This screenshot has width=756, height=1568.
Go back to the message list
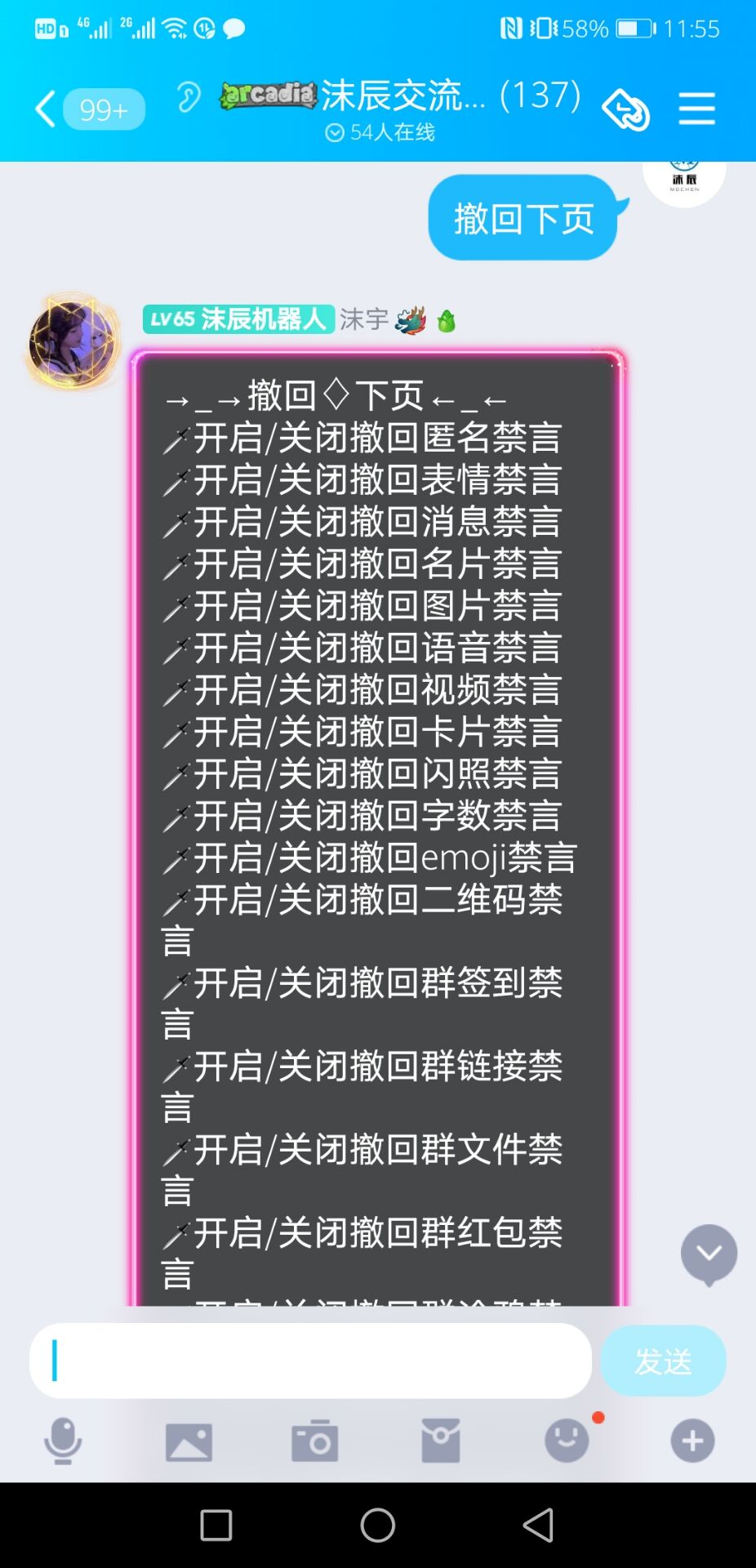(47, 109)
